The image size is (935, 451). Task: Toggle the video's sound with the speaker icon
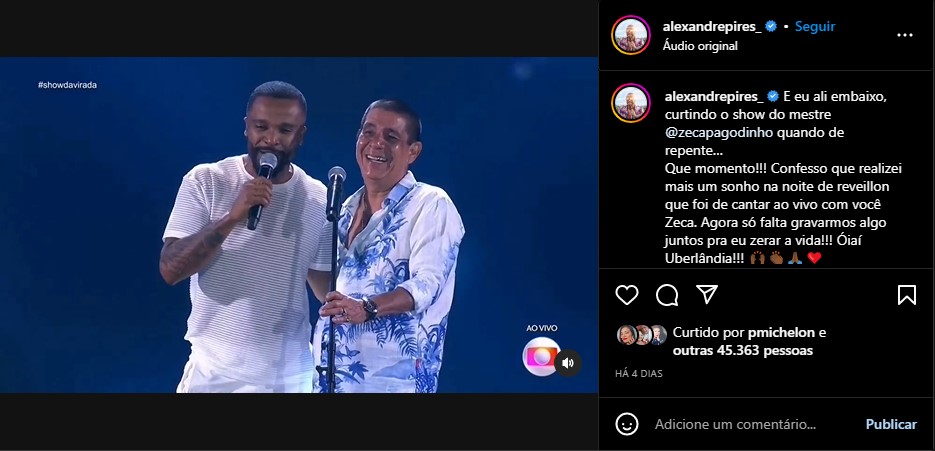click(567, 362)
